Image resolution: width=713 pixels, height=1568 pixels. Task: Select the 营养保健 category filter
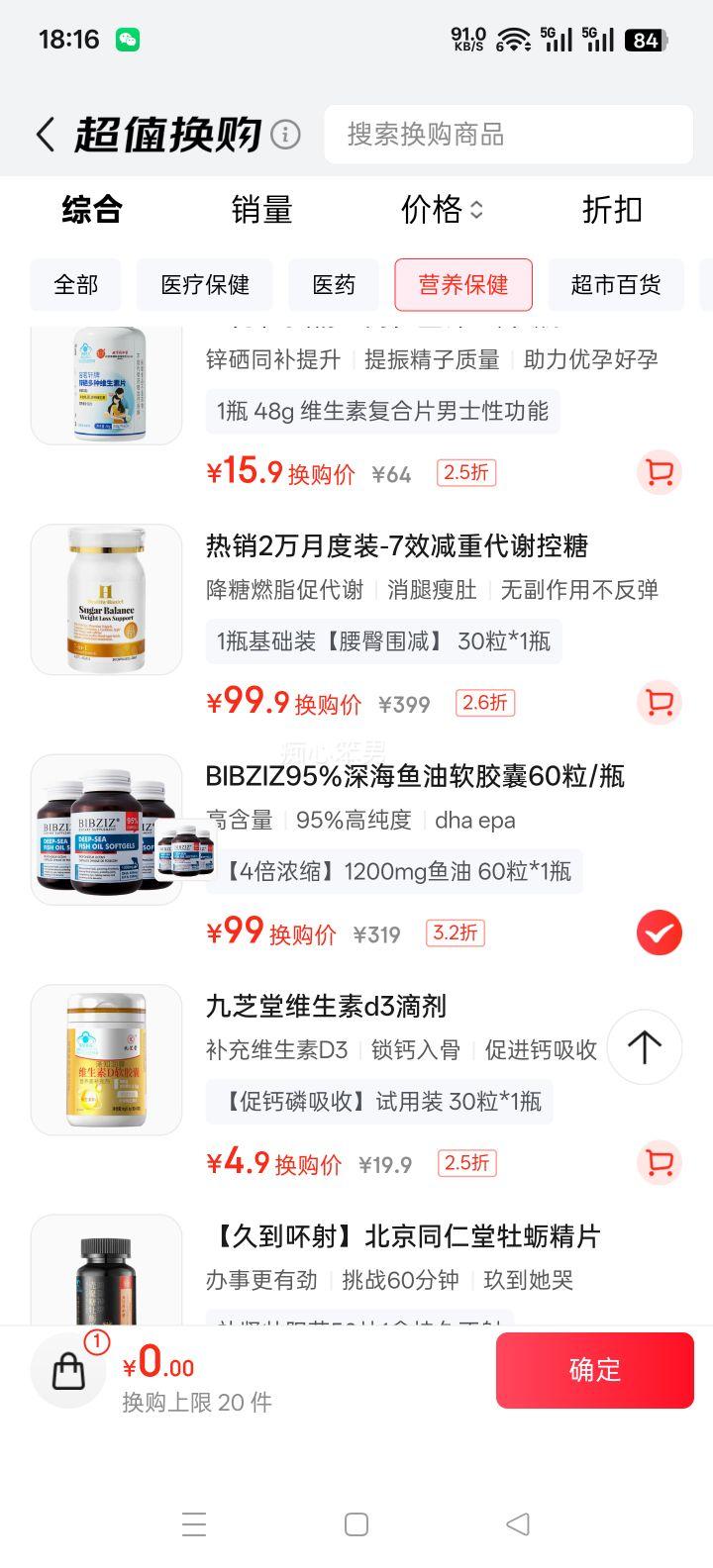[462, 285]
